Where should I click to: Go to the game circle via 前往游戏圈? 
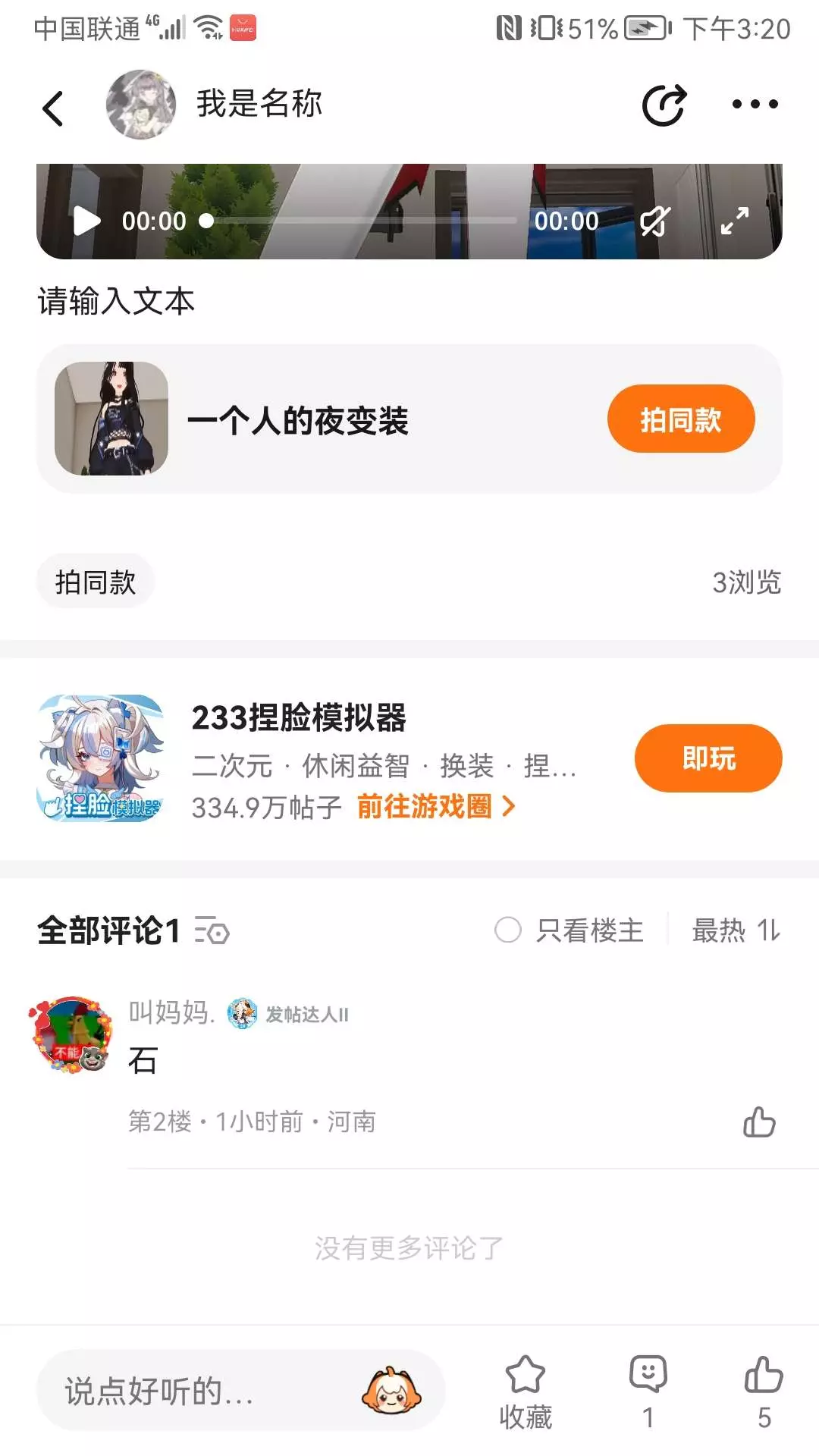(x=435, y=807)
